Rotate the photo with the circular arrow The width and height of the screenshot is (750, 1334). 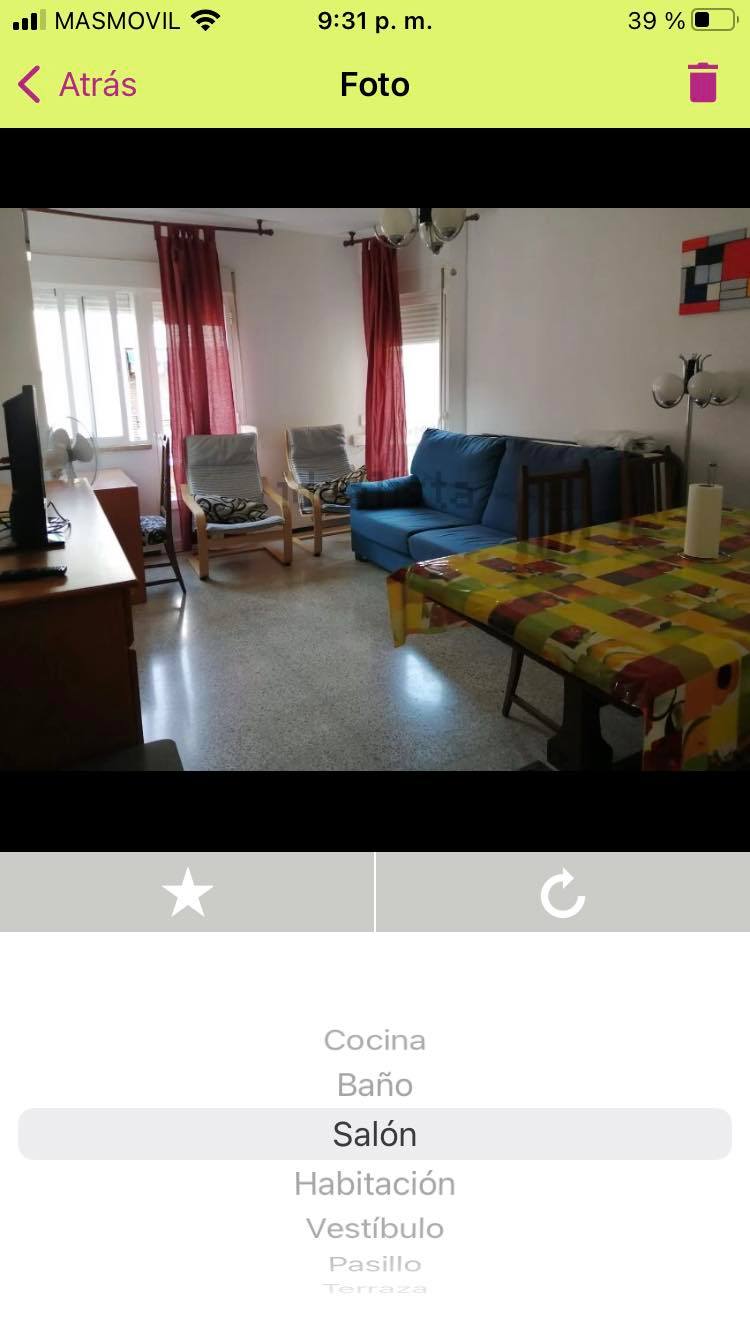(x=563, y=892)
